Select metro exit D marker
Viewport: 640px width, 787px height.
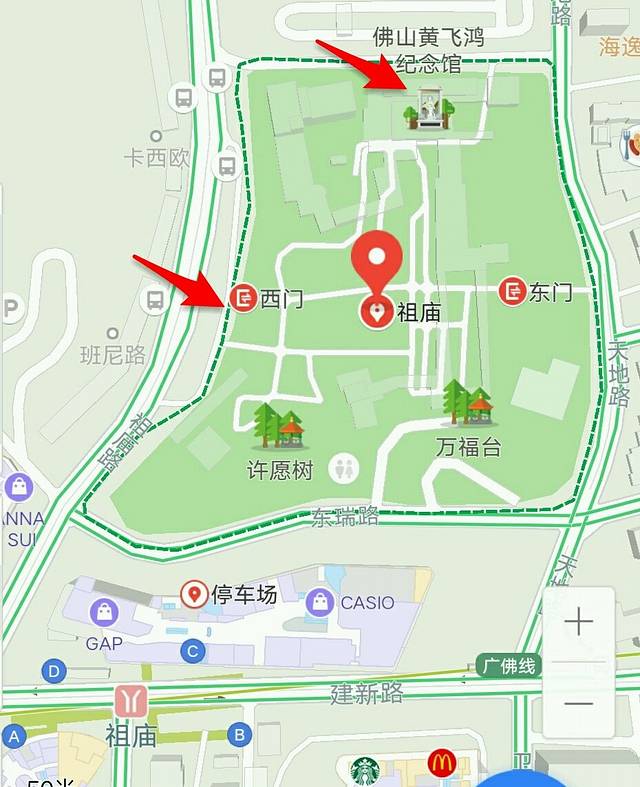54,670
